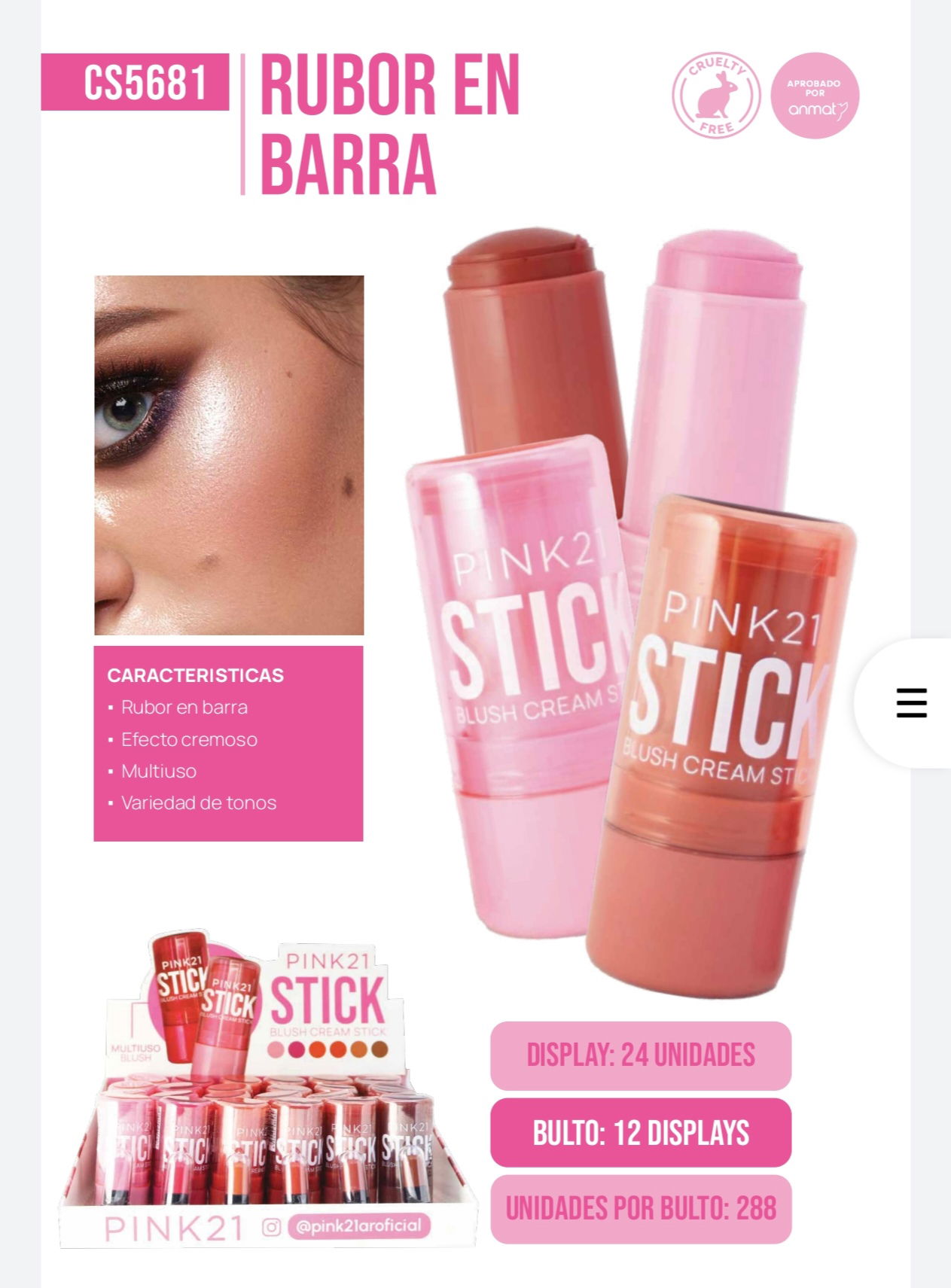The image size is (951, 1288).
Task: Open the floating hamburger menu
Action: [x=910, y=702]
